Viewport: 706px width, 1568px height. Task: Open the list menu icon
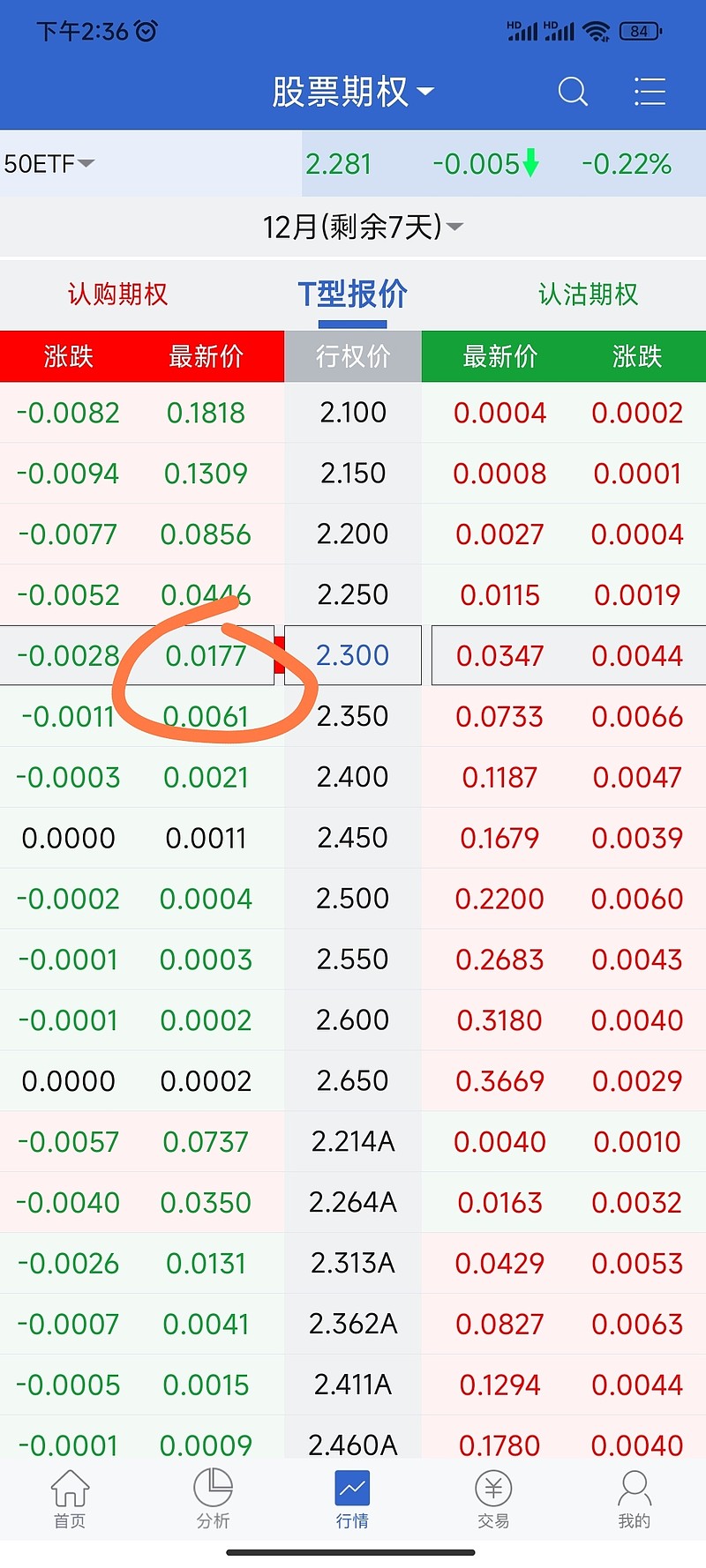coord(650,91)
